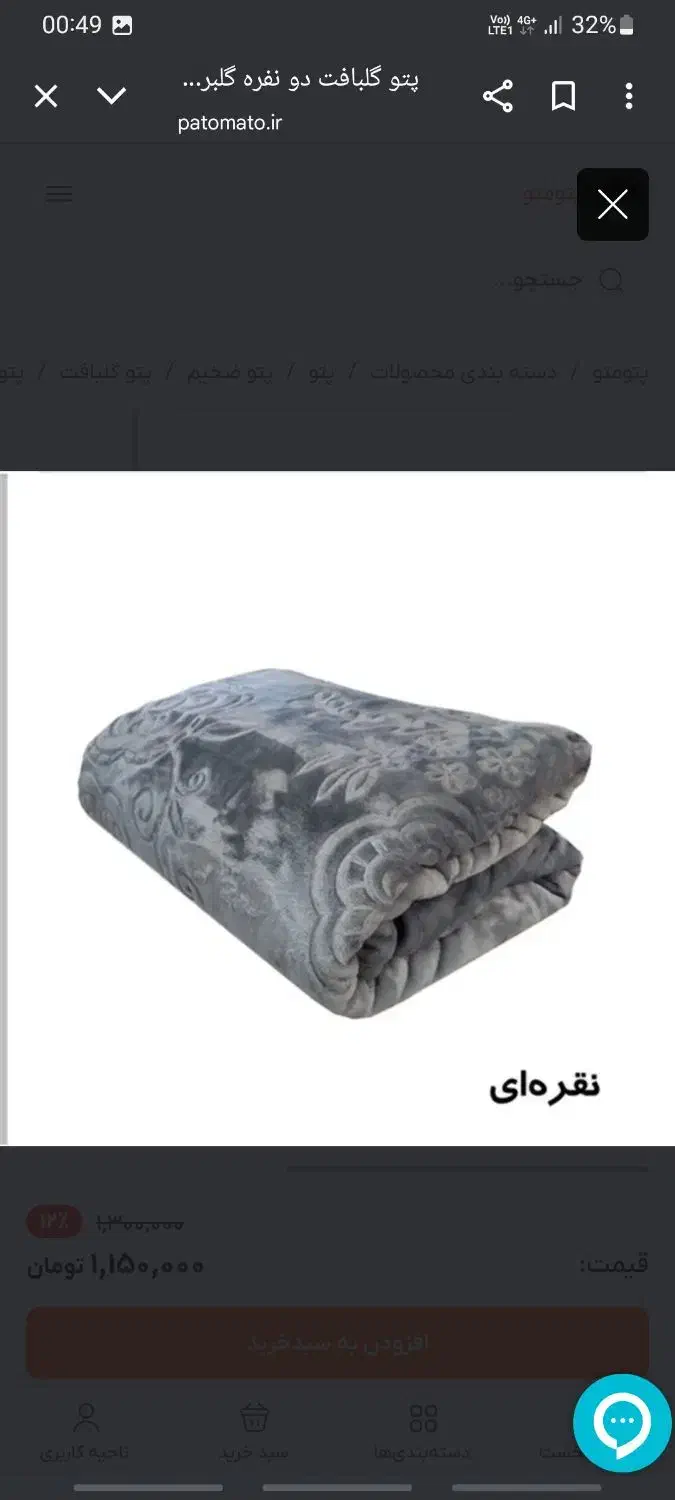Share this product page
The image size is (675, 1500).
[x=497, y=96]
